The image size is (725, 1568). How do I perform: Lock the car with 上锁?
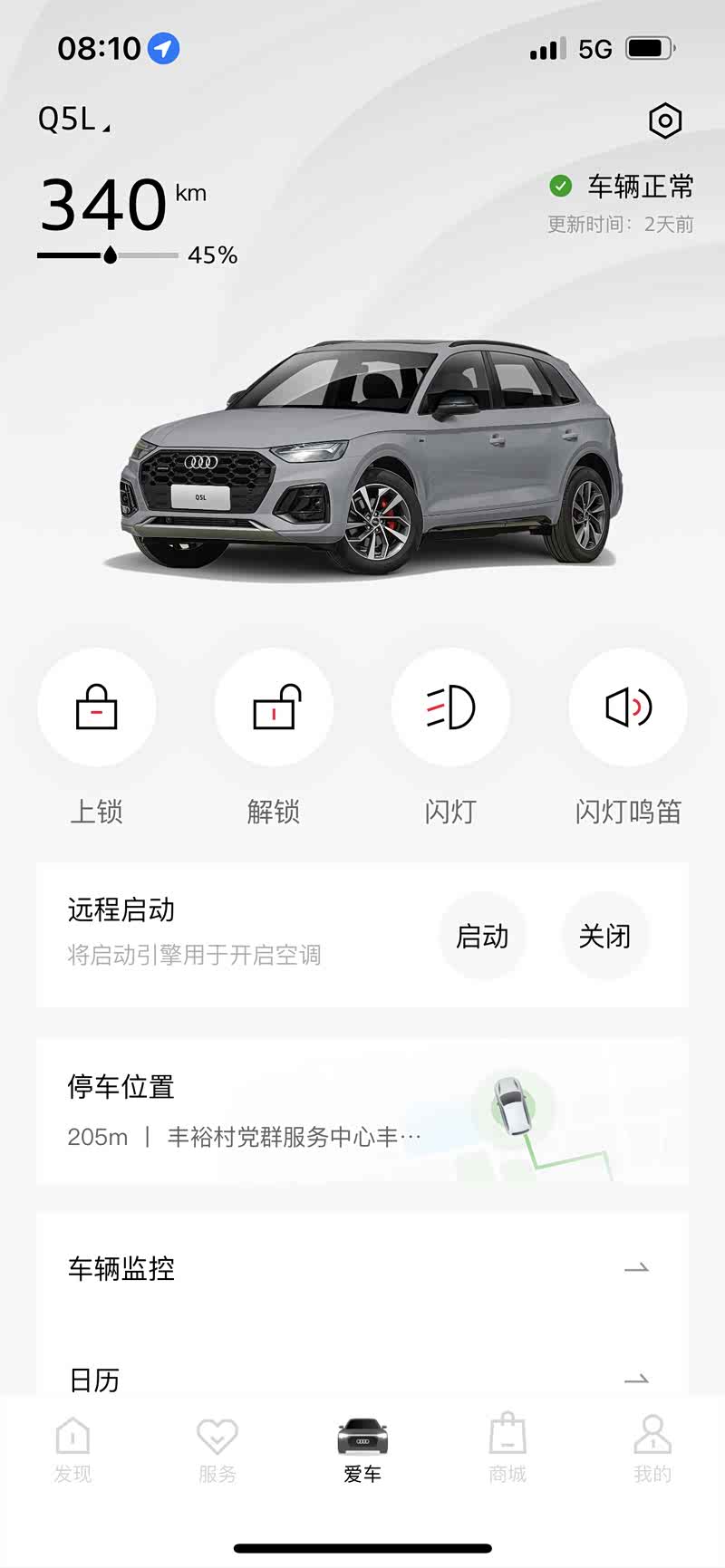coord(97,707)
